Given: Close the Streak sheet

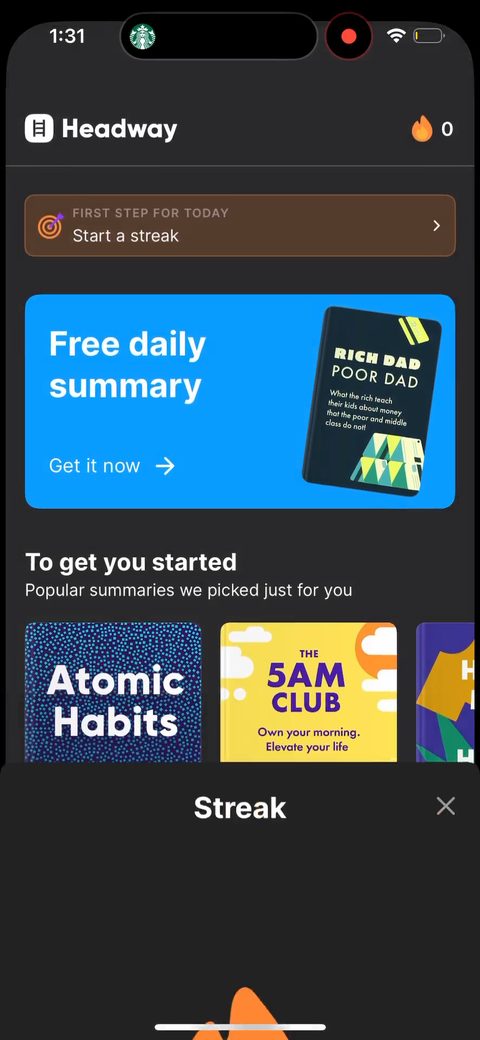Looking at the screenshot, I should pos(446,806).
